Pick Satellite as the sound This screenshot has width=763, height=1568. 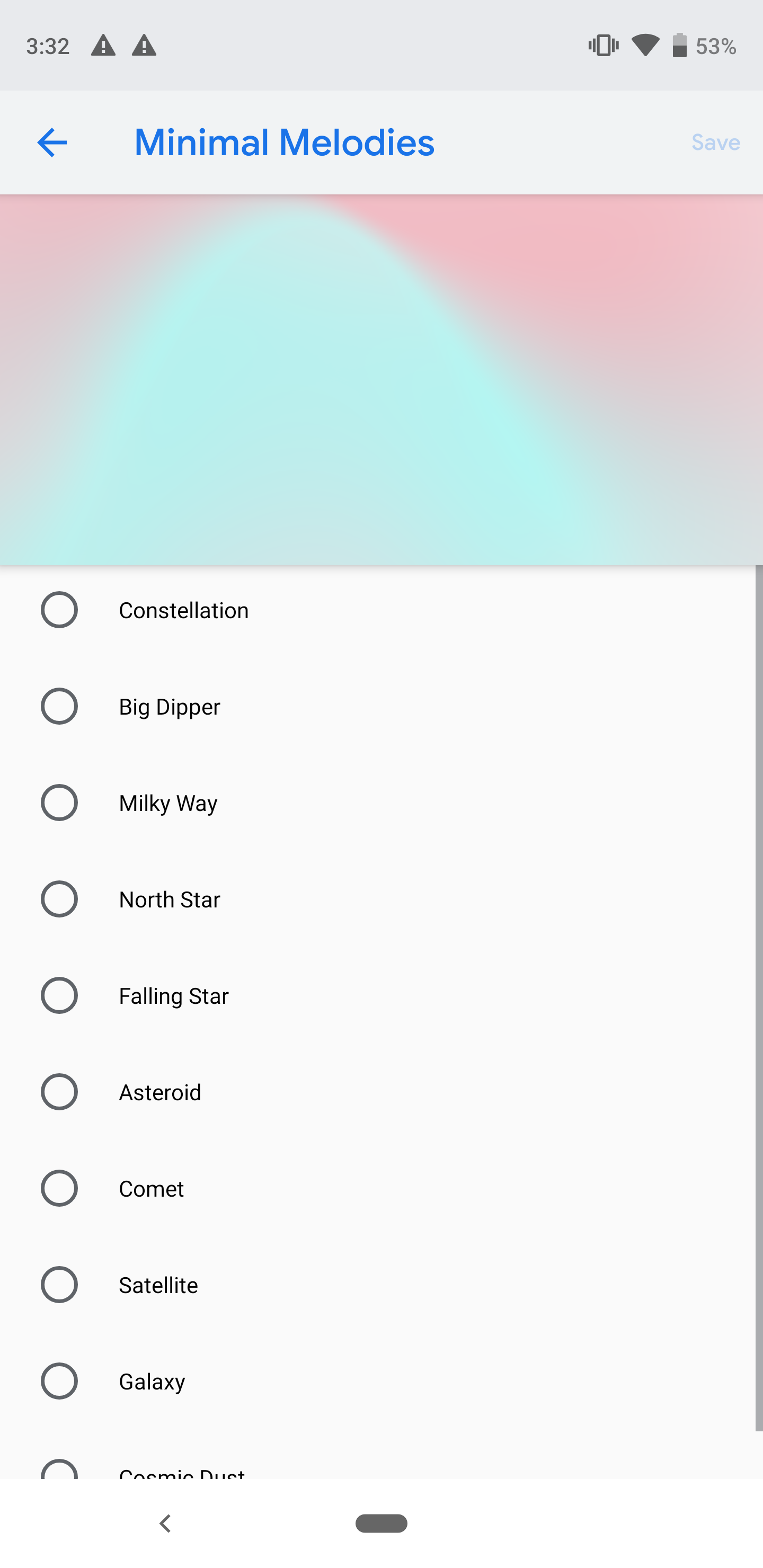tap(378, 1285)
